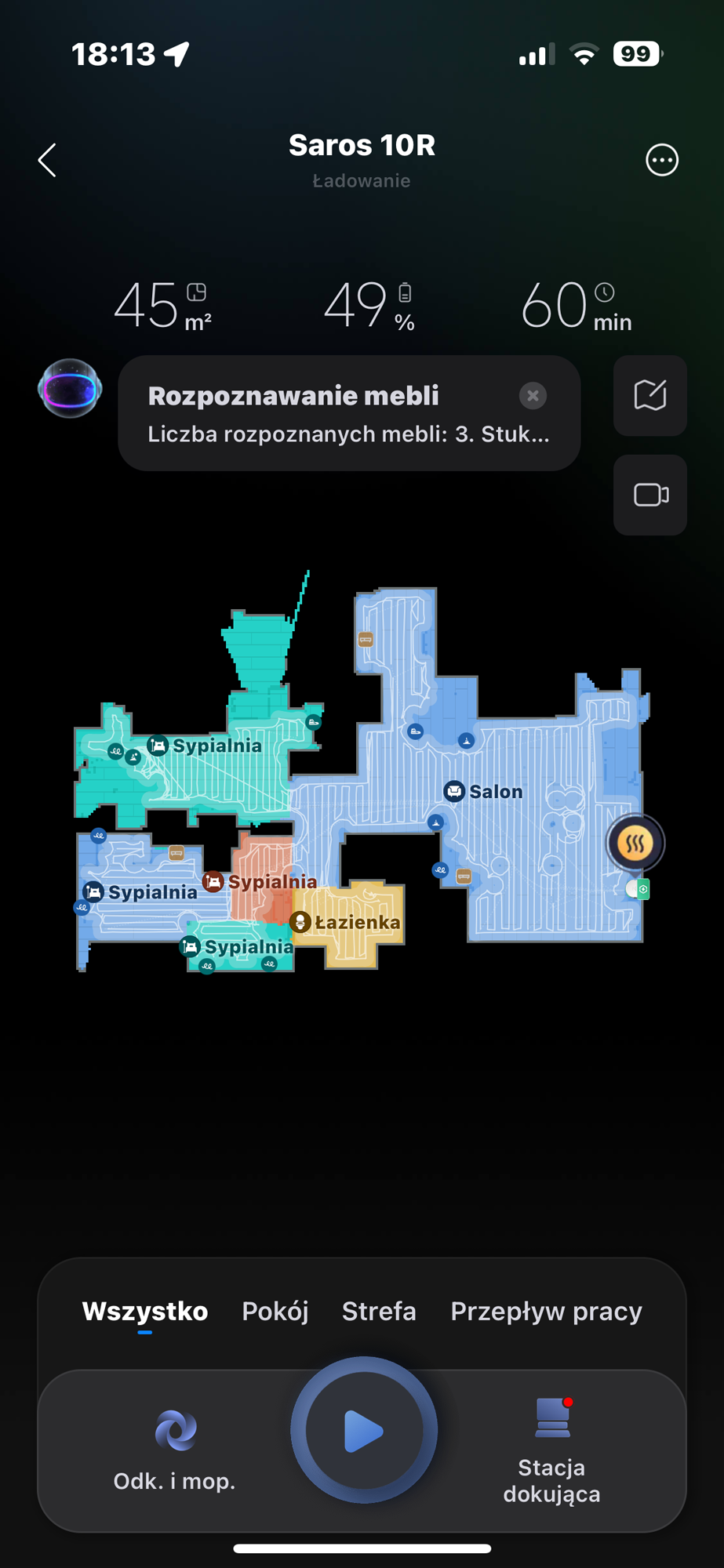The height and width of the screenshot is (1568, 724).
Task: Tap the orange drying icon on map
Action: pyautogui.click(x=635, y=844)
